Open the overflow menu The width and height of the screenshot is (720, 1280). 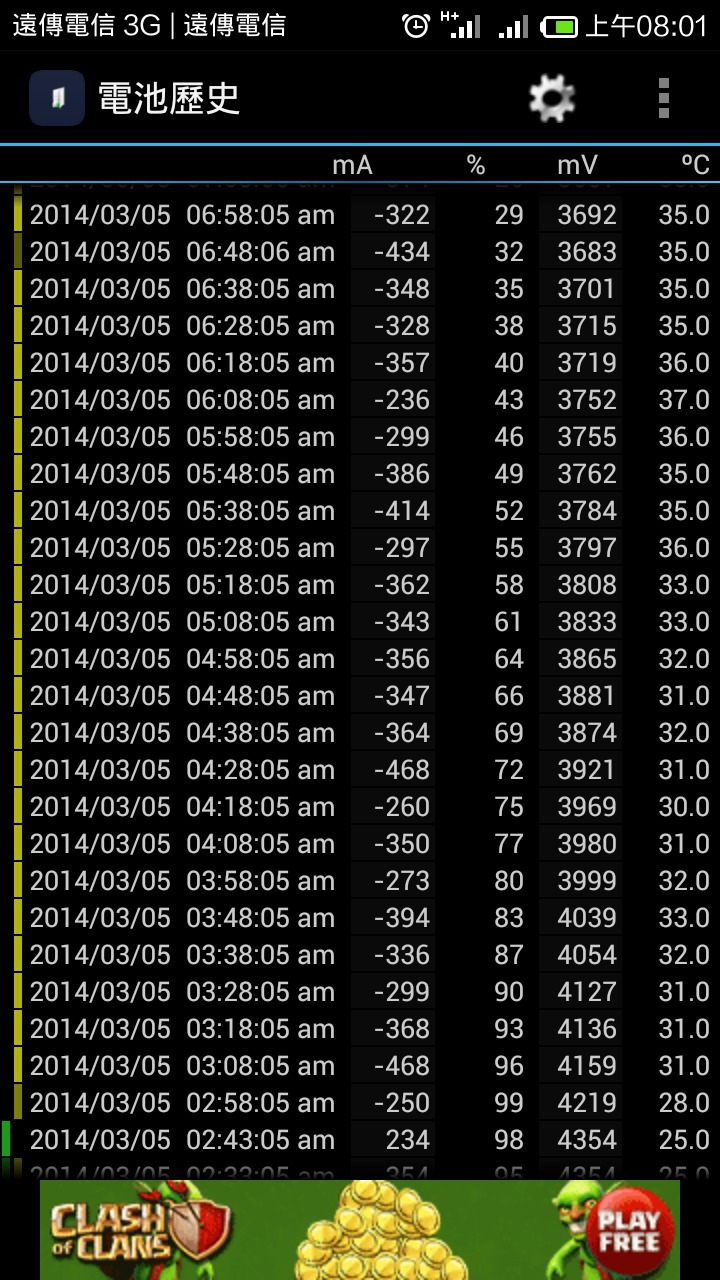(664, 98)
